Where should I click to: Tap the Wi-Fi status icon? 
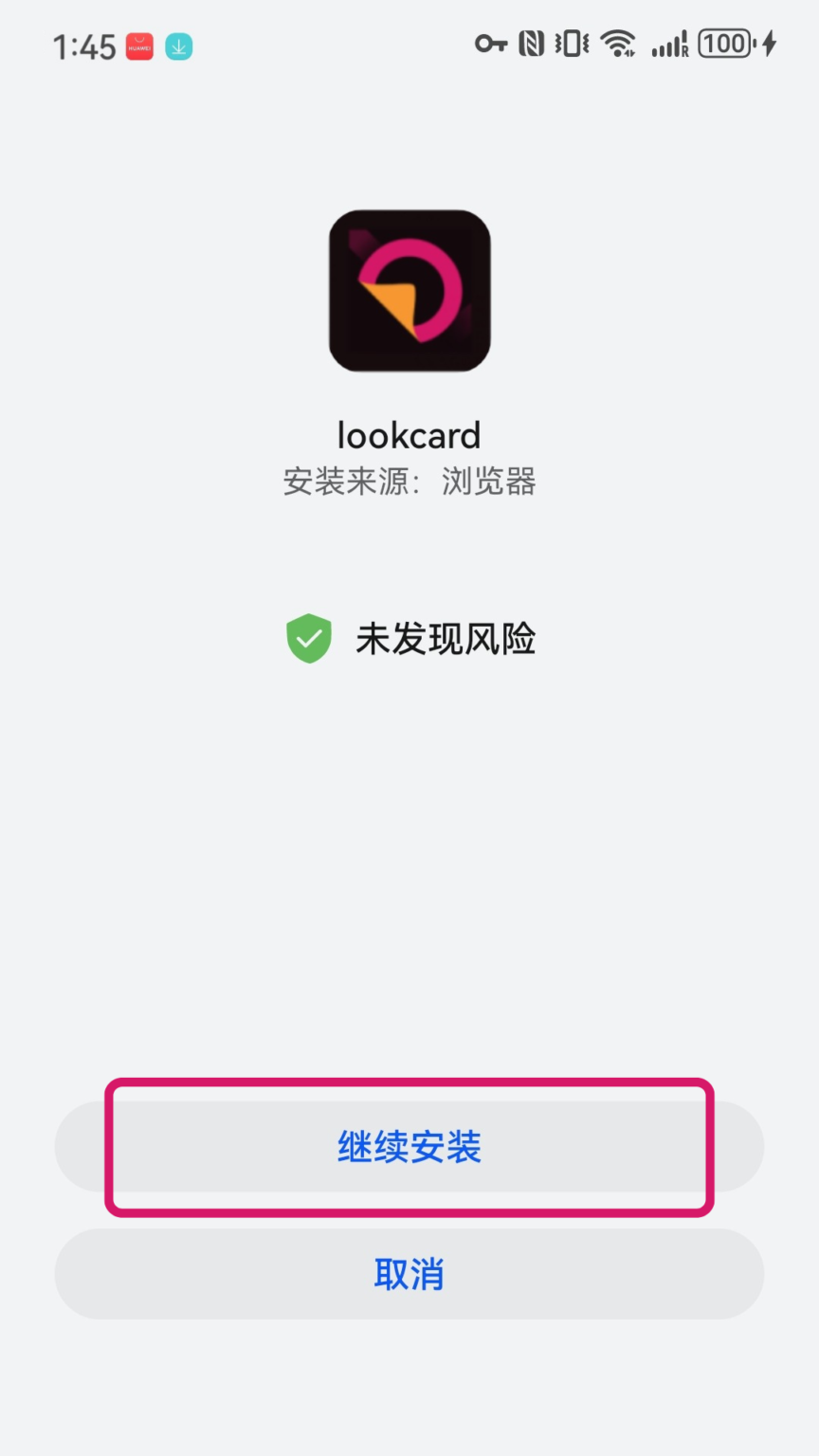pyautogui.click(x=617, y=43)
